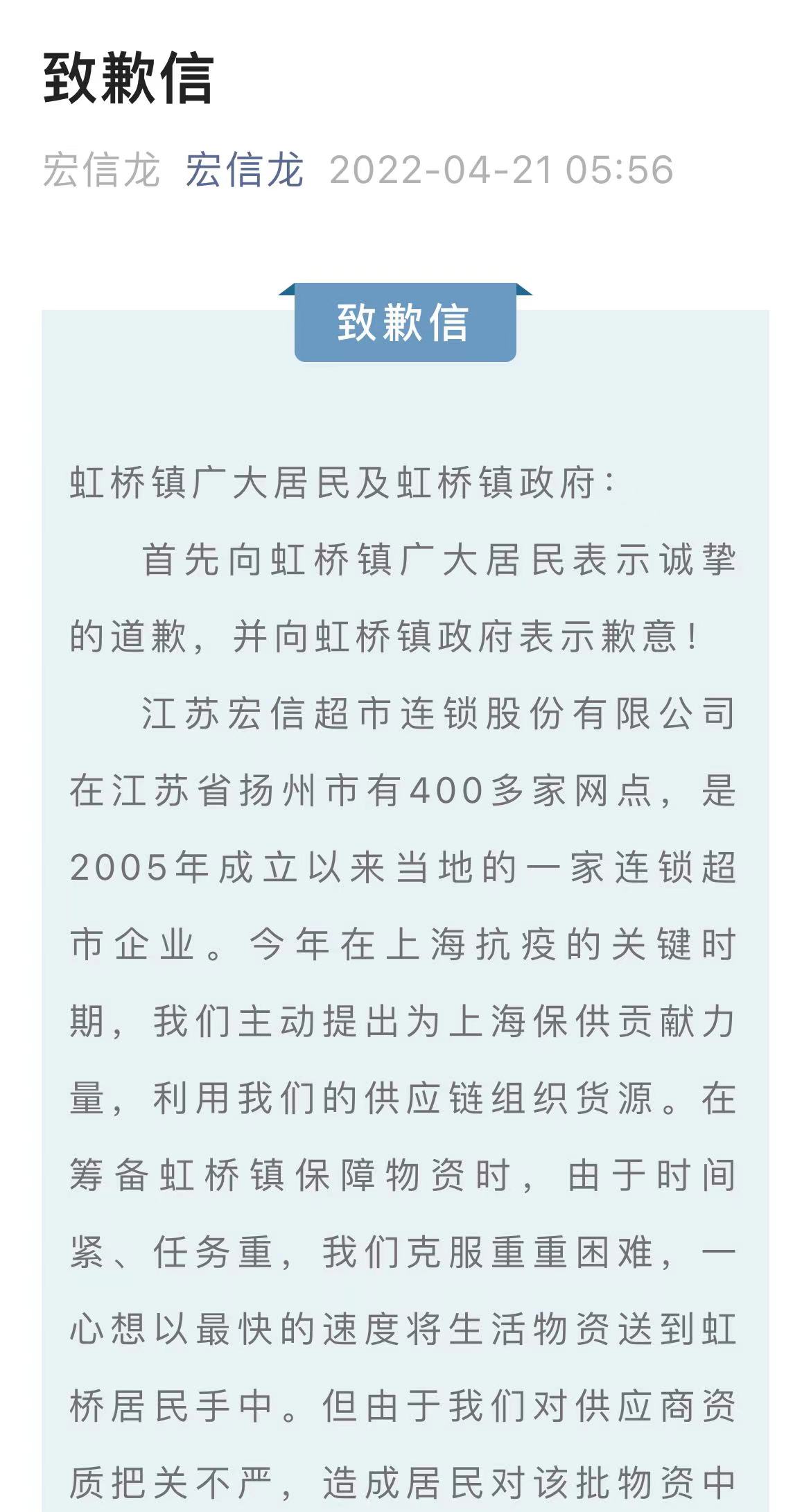Open the 宏信龙 account link in blue
The height and width of the screenshot is (1512, 811).
[x=244, y=170]
